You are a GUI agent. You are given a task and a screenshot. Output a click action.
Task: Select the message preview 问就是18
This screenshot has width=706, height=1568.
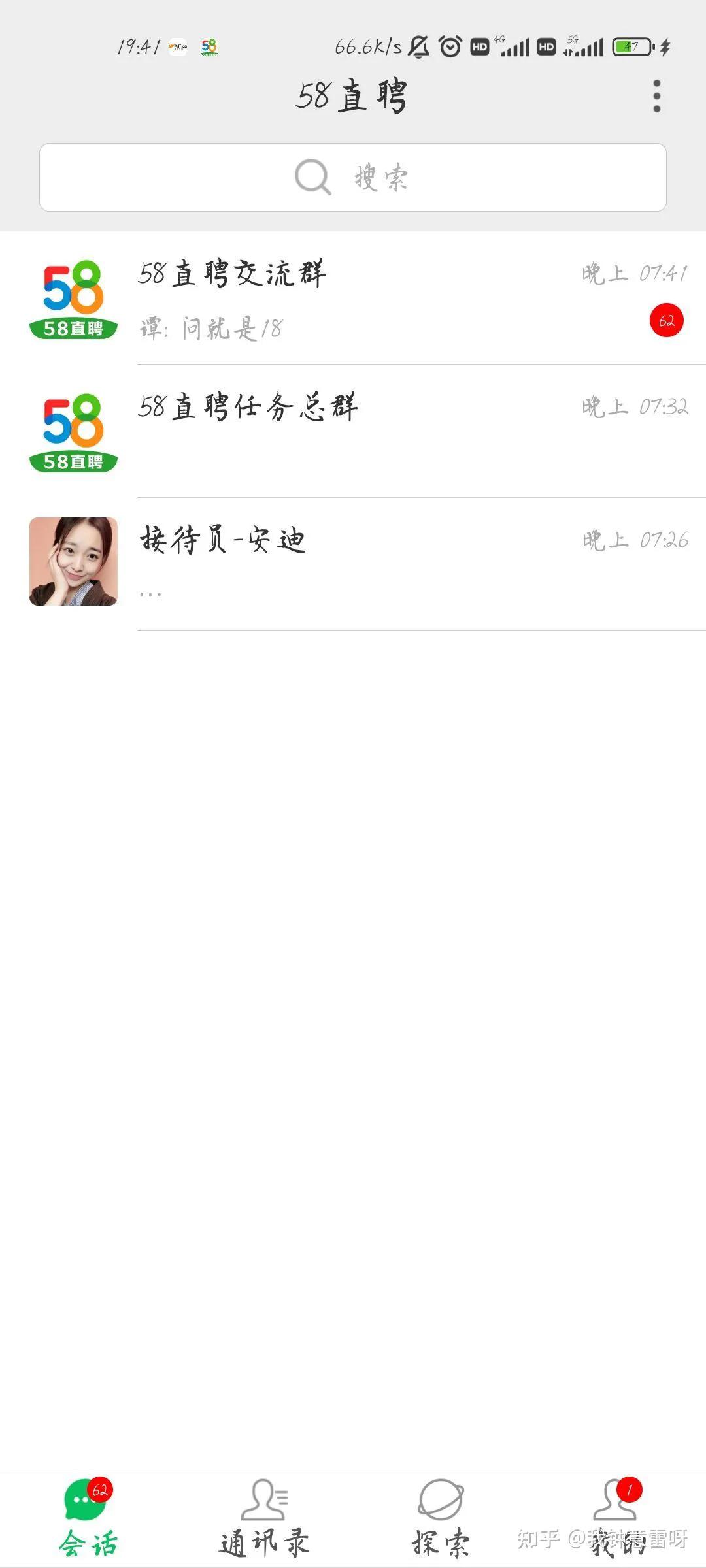click(232, 330)
